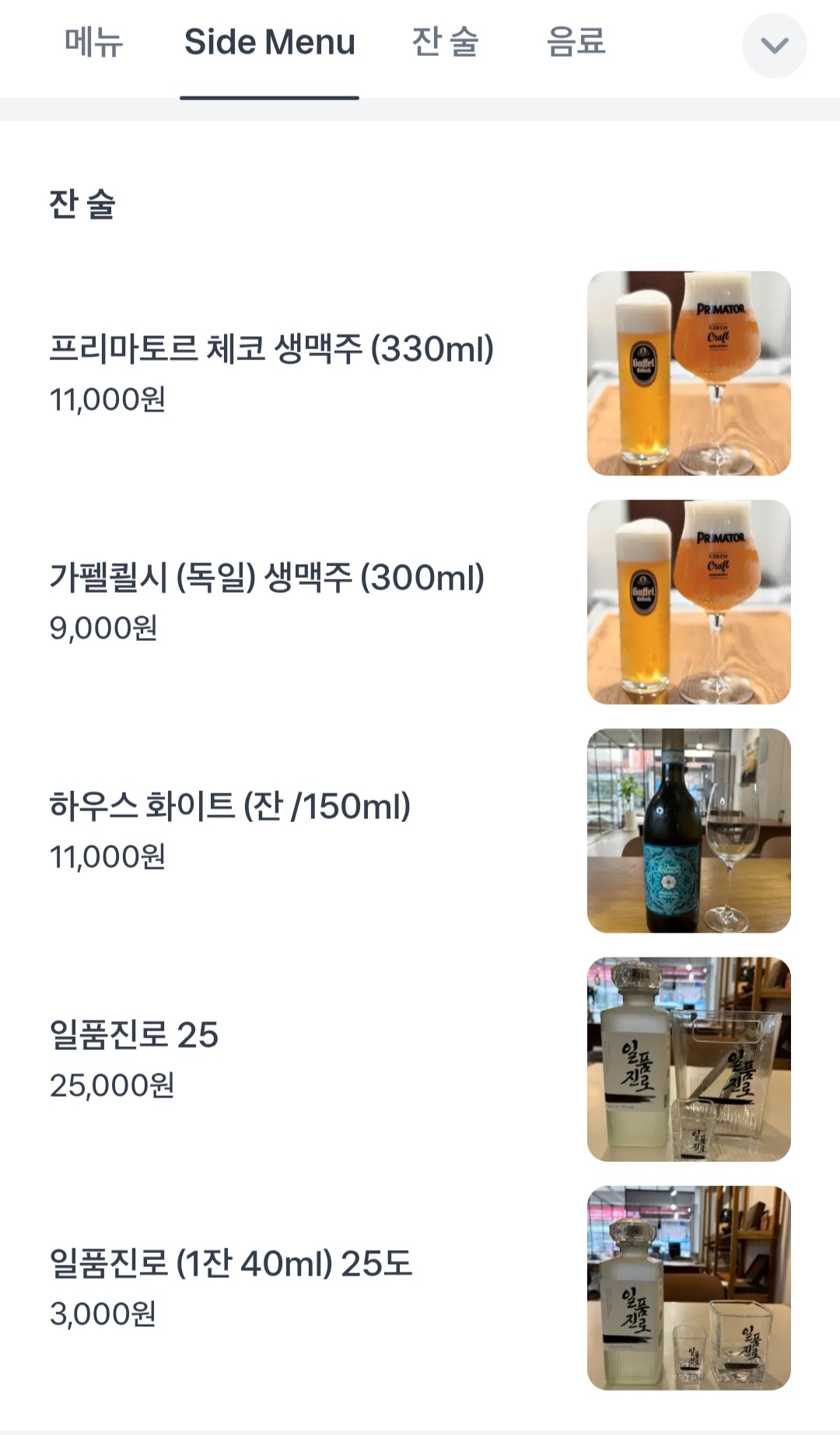
Task: Switch to the 메뉴 tab
Action: tap(93, 42)
